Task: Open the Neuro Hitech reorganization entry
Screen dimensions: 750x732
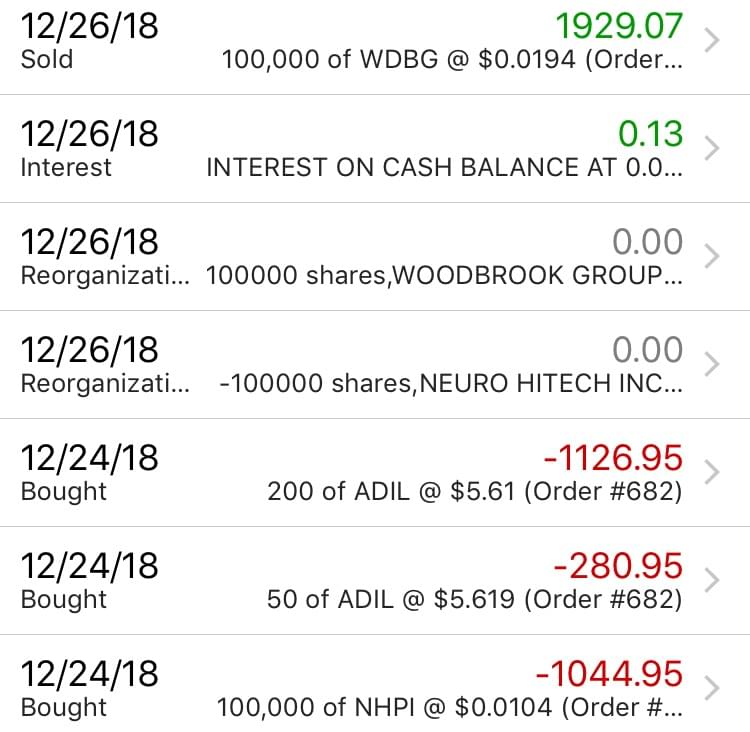Action: tap(375, 365)
